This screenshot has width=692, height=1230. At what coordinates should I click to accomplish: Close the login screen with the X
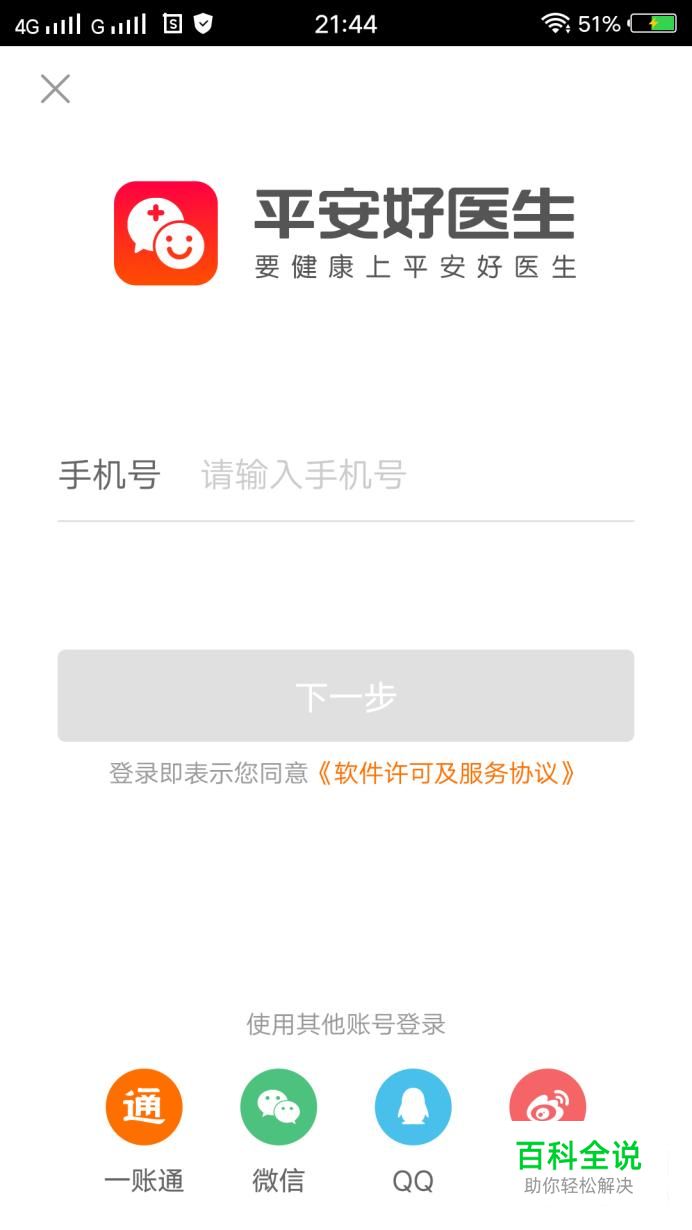tap(55, 89)
